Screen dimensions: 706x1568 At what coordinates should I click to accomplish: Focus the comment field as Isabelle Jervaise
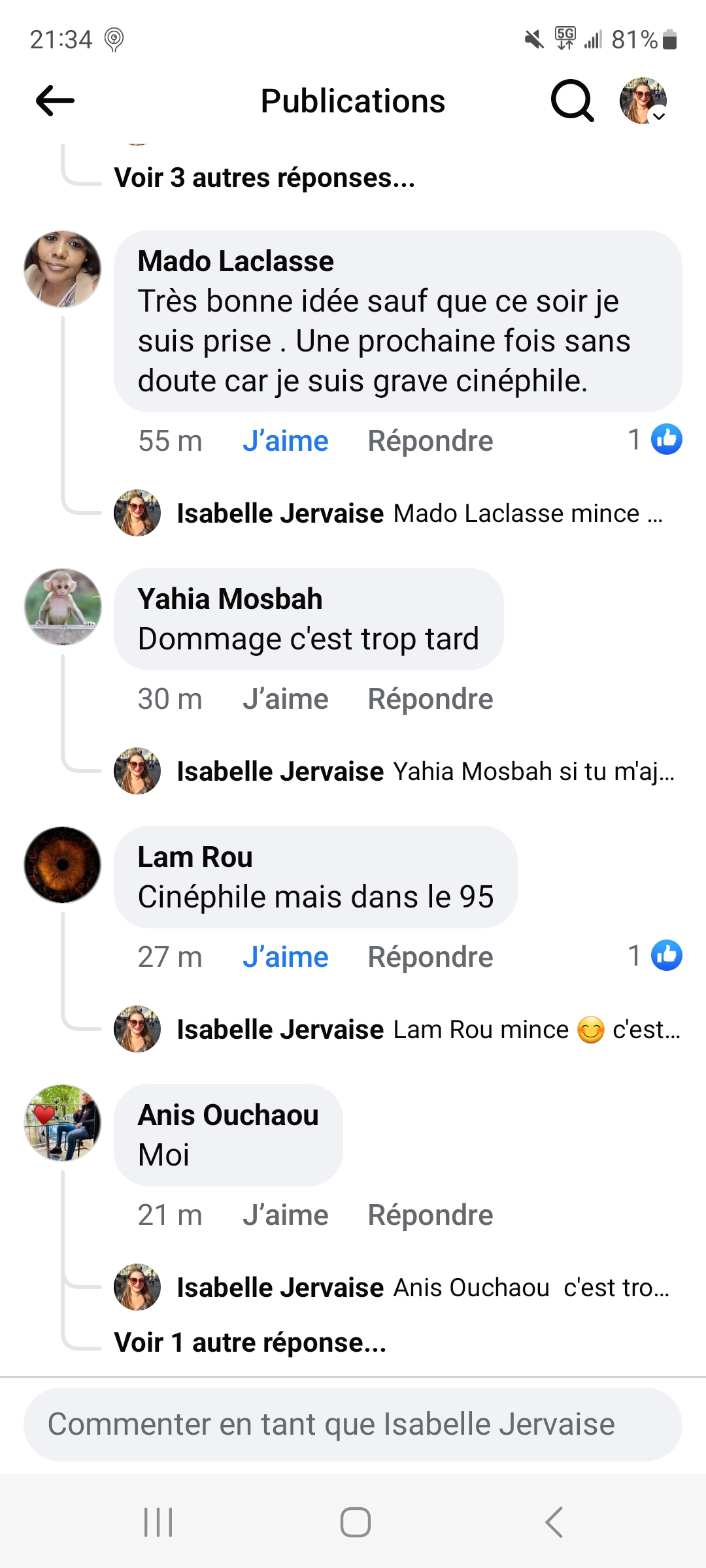[353, 1424]
